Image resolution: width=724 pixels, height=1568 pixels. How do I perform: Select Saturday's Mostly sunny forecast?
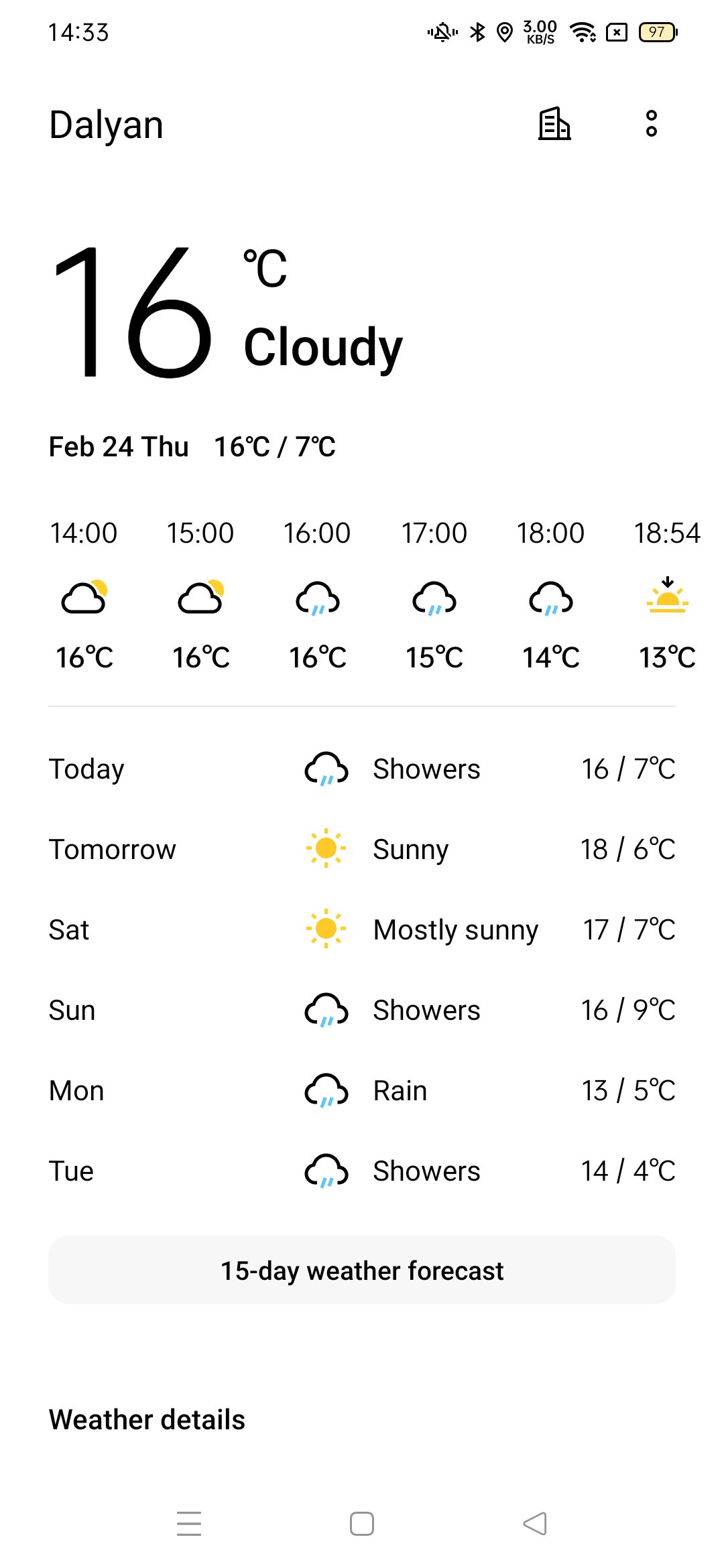click(362, 930)
